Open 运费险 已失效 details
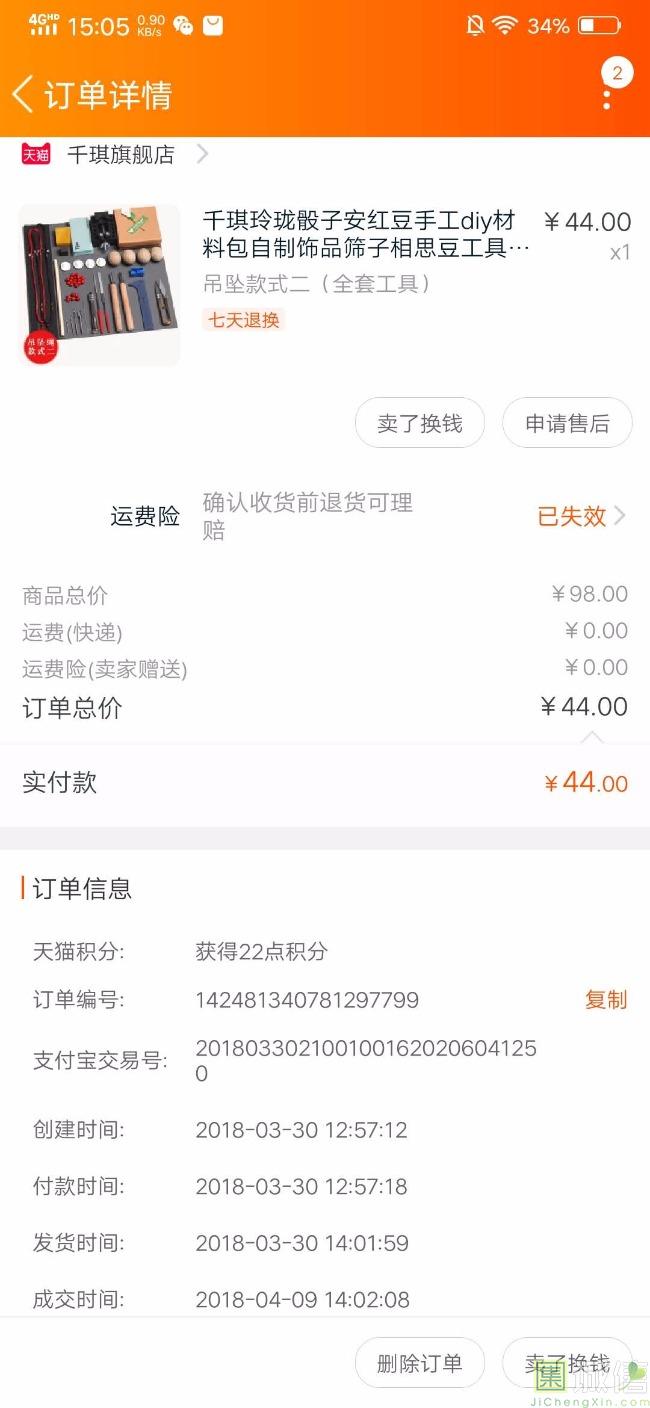Viewport: 650px width, 1408px height. pos(581,516)
